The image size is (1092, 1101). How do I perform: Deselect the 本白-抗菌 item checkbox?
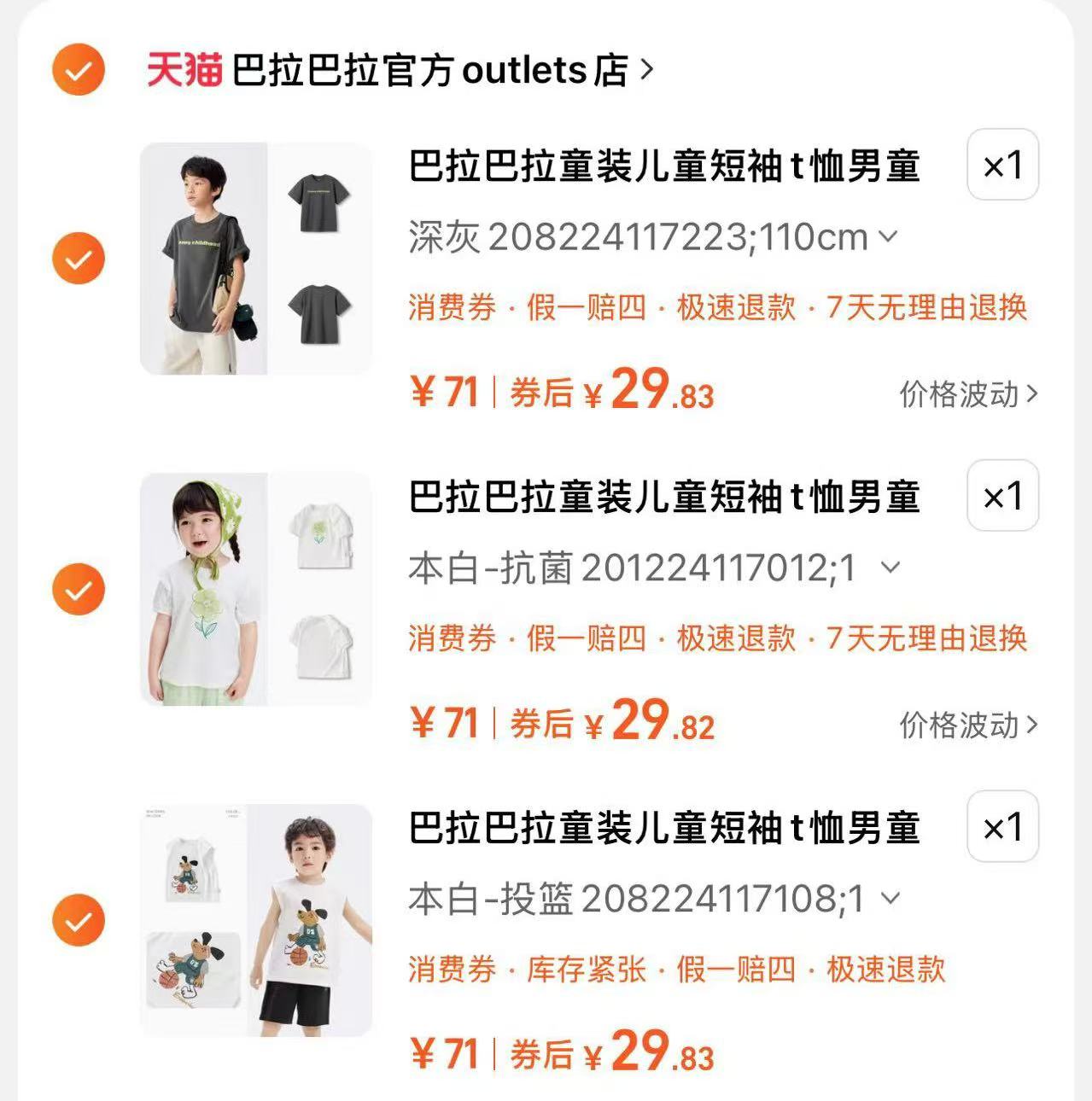(x=78, y=589)
